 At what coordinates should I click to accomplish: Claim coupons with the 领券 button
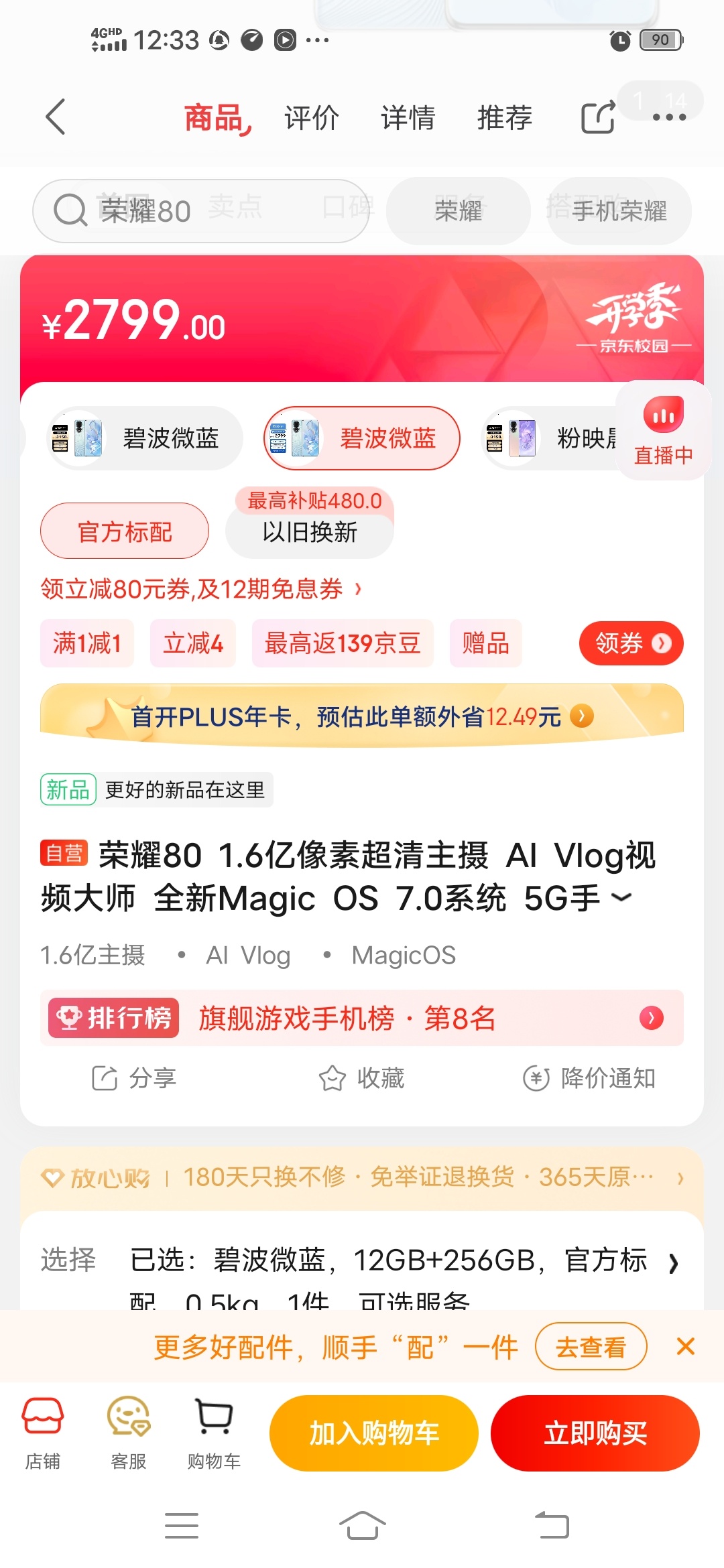pyautogui.click(x=631, y=643)
